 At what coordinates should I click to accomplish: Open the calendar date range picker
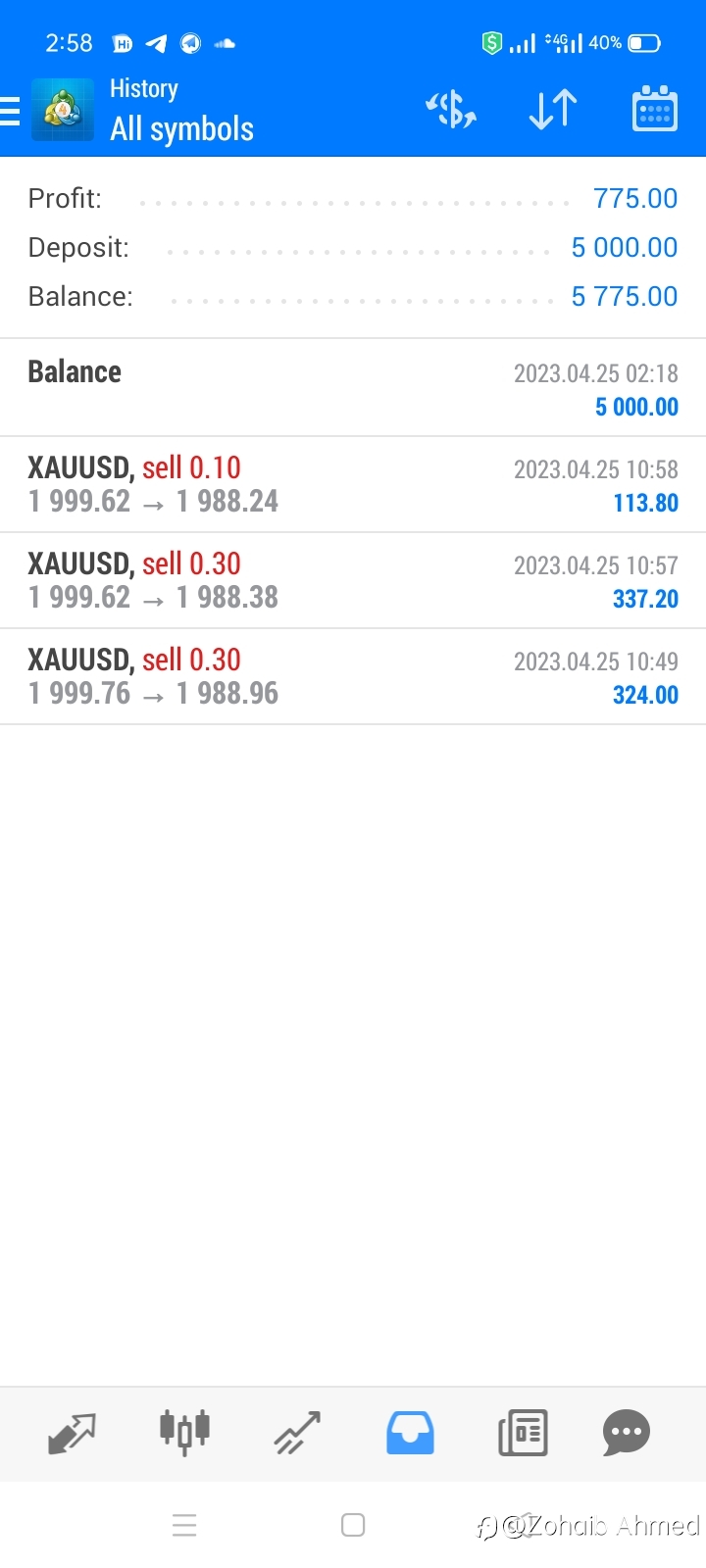pos(655,109)
